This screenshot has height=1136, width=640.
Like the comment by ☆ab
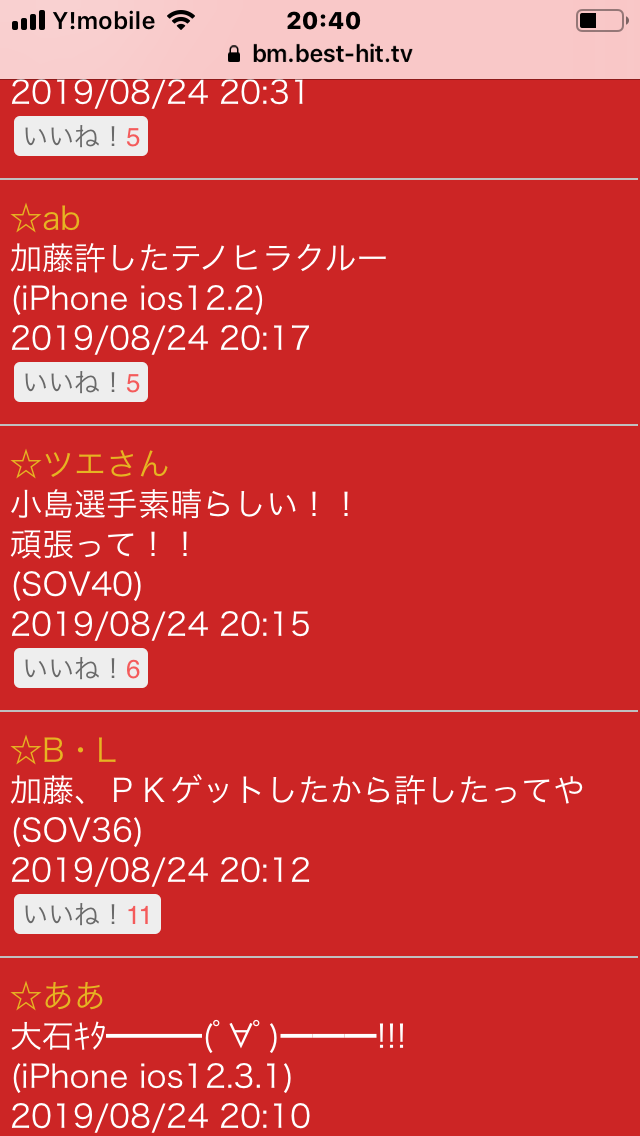[x=81, y=383]
